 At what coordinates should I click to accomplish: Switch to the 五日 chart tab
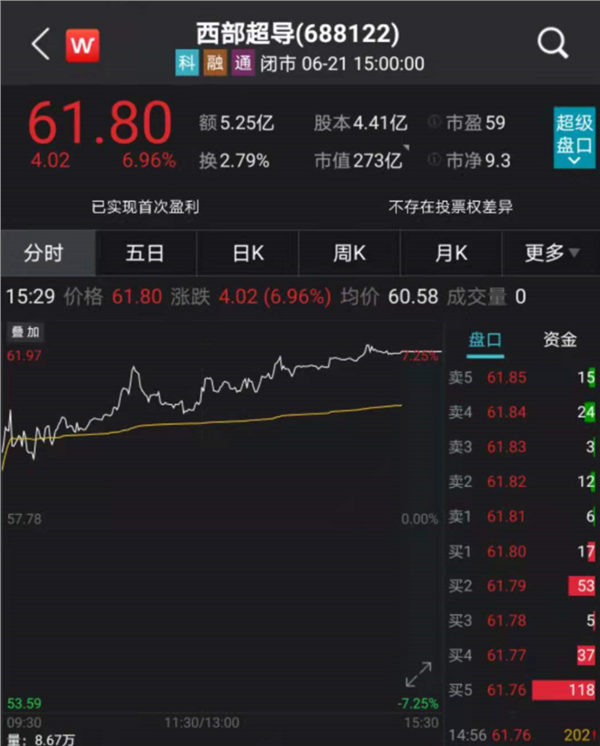(145, 254)
